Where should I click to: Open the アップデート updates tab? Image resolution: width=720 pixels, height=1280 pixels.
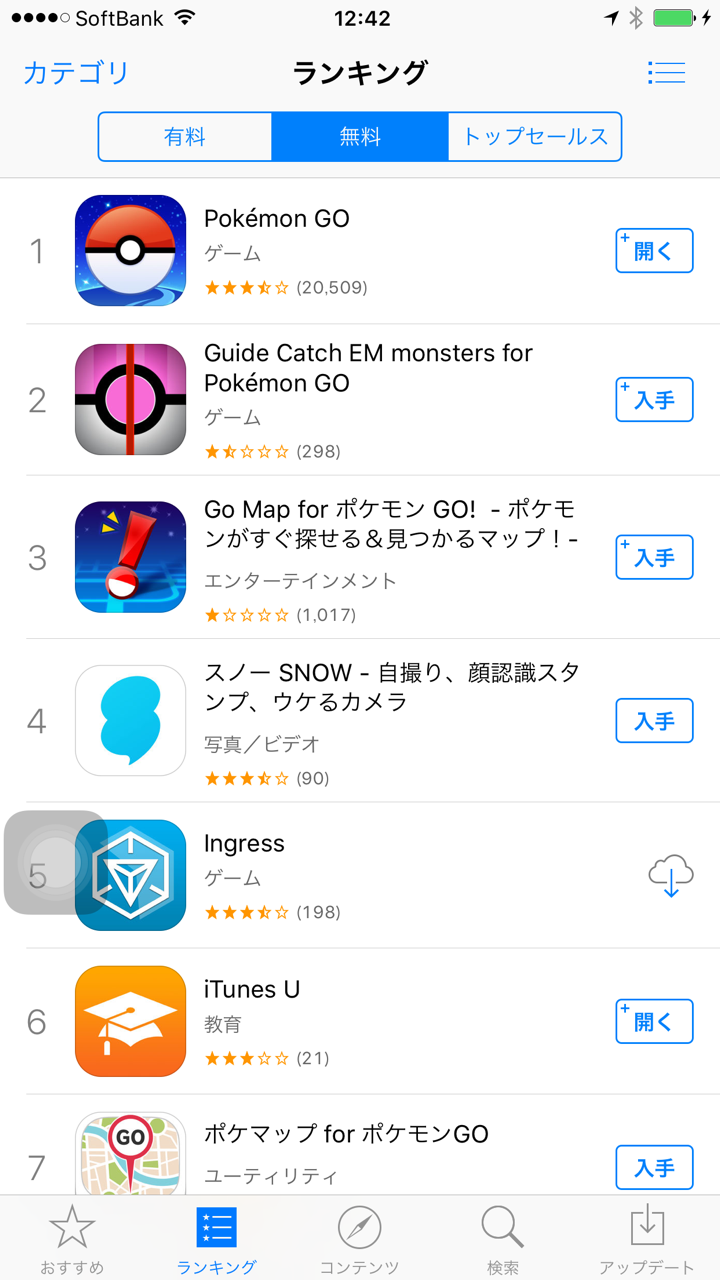tap(647, 1240)
